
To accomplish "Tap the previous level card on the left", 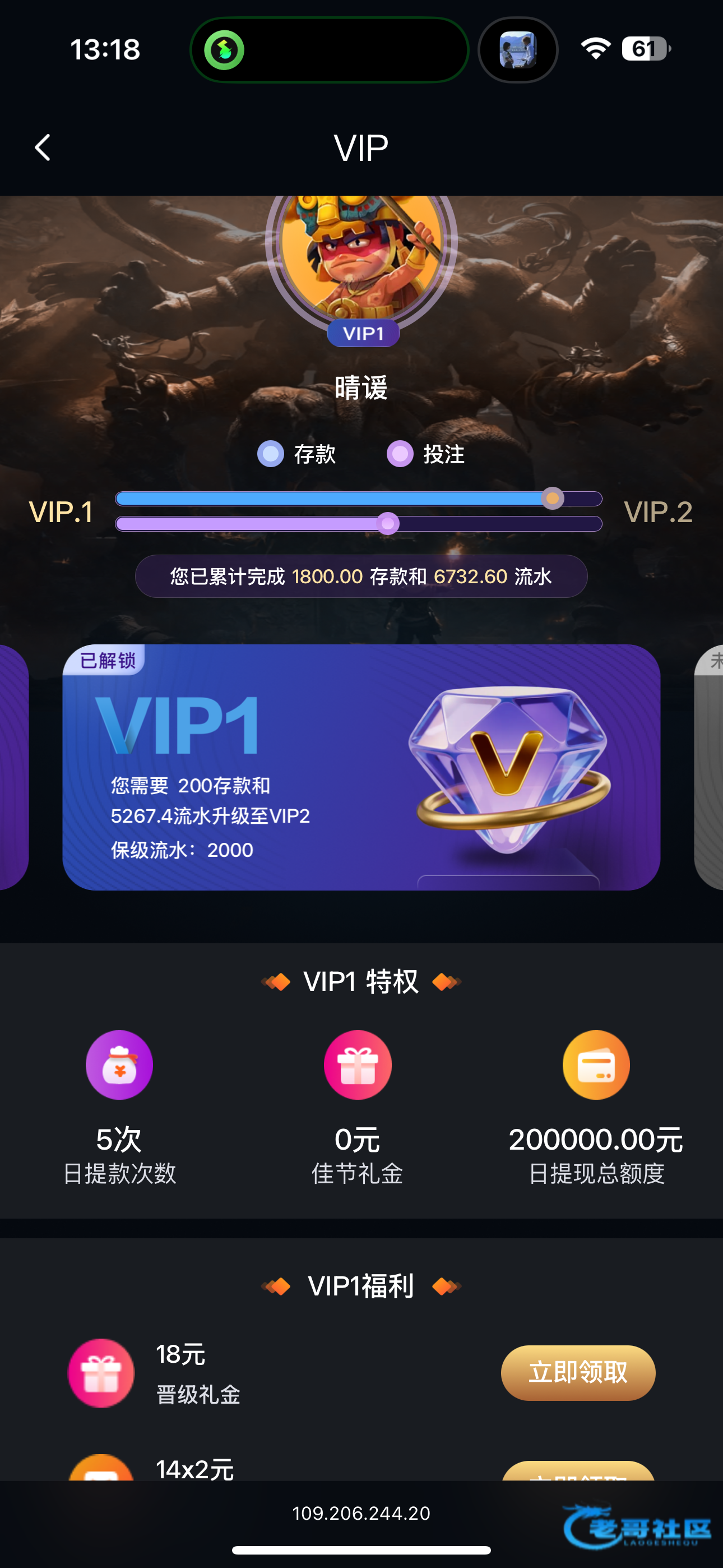I will click(12, 767).
